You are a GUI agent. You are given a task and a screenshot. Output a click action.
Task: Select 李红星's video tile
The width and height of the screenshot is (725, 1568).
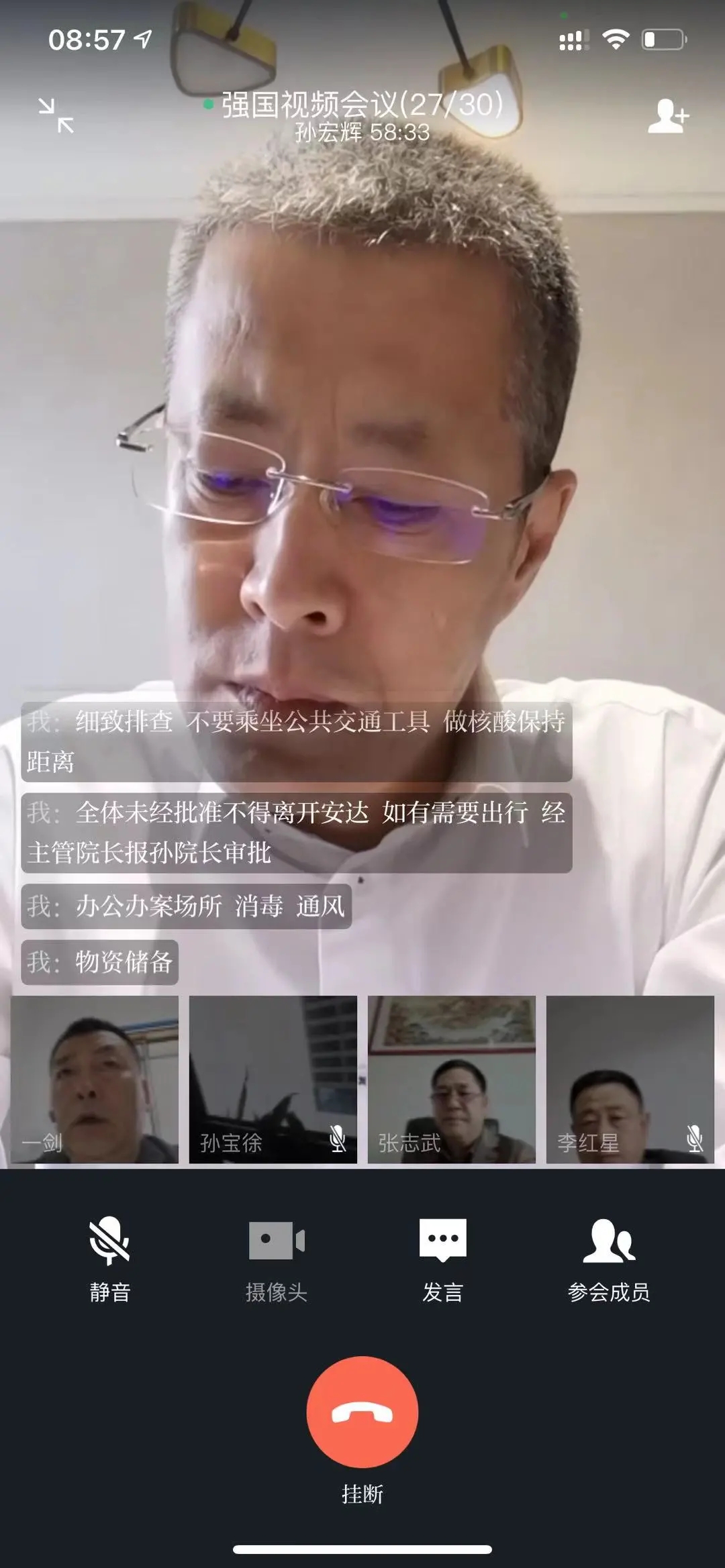(630, 1079)
